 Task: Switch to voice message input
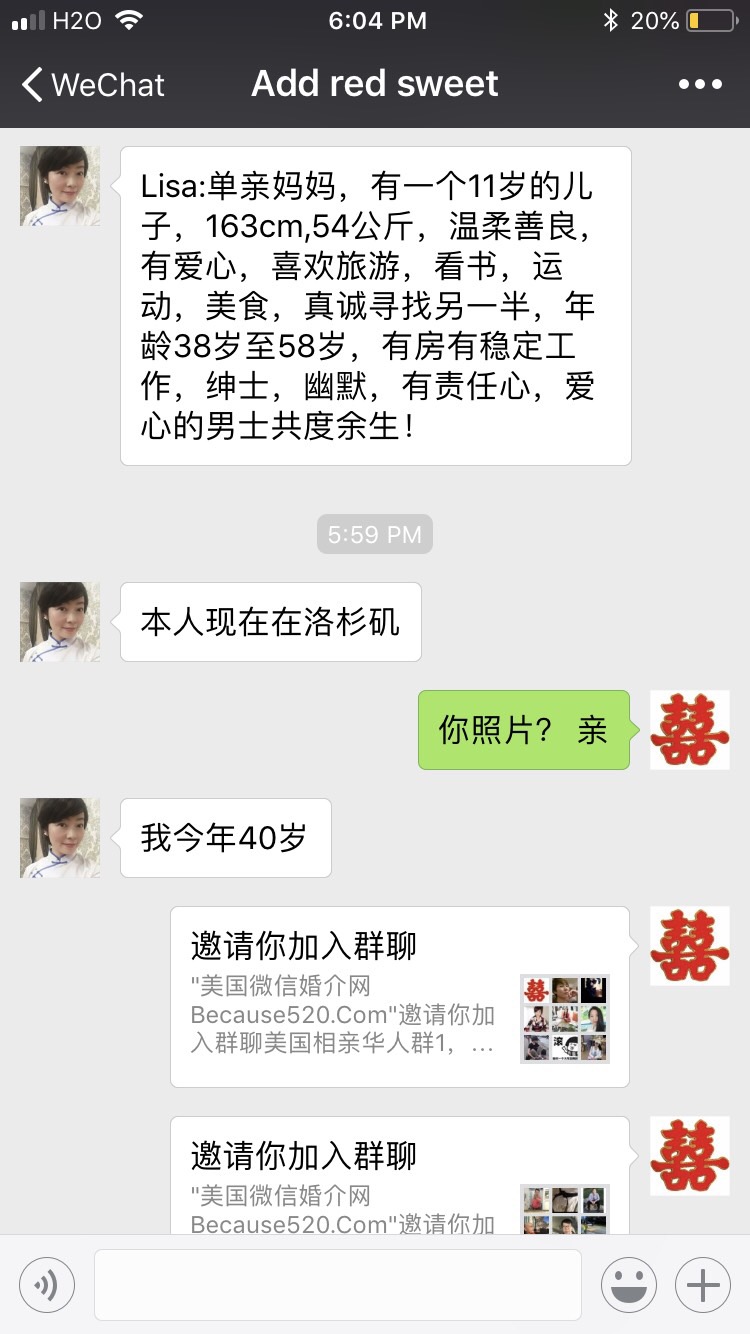click(x=46, y=1284)
